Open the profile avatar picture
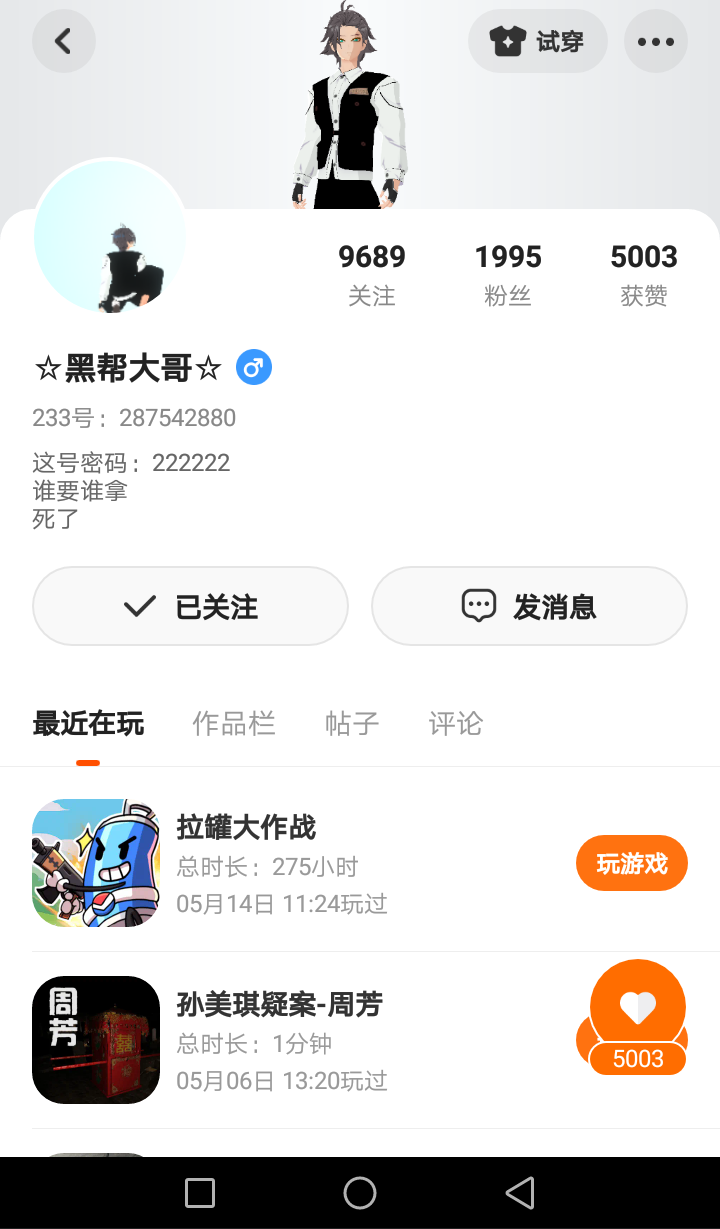 point(110,236)
